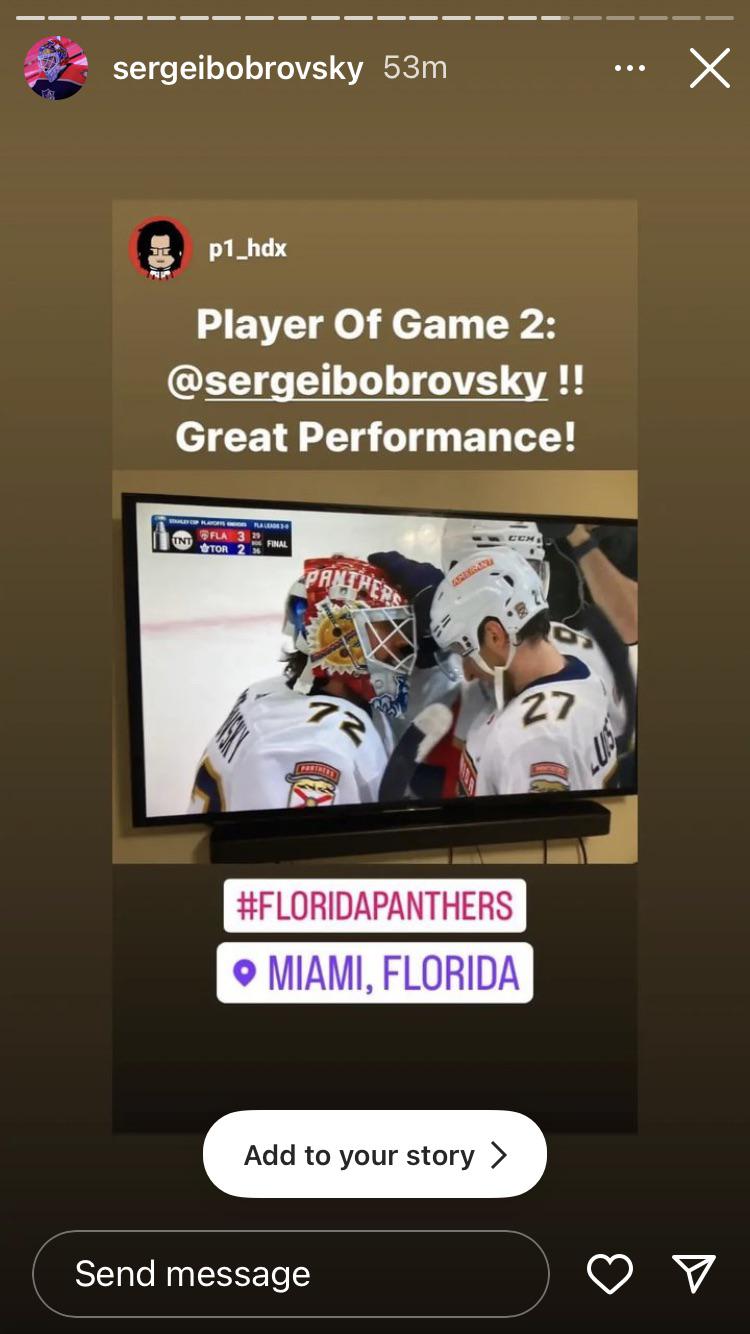Close the story viewer

(710, 68)
